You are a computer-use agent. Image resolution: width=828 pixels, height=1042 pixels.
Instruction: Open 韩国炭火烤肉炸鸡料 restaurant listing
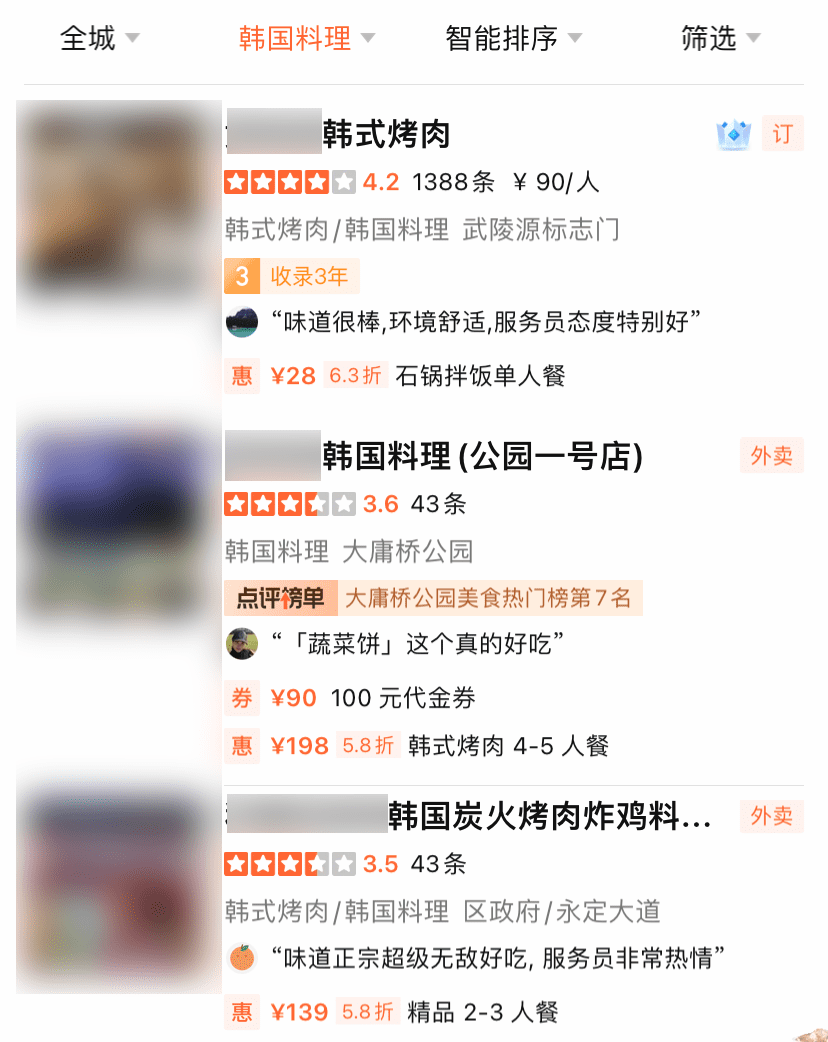click(549, 817)
